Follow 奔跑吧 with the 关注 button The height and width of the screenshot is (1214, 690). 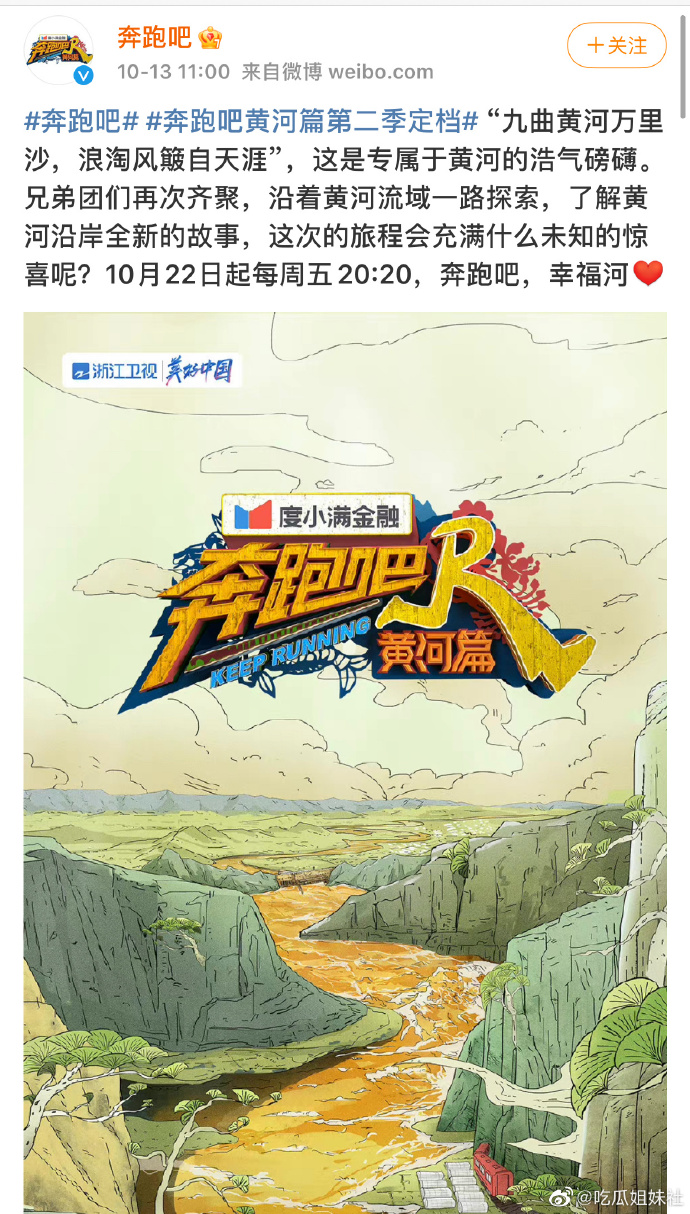(x=616, y=46)
